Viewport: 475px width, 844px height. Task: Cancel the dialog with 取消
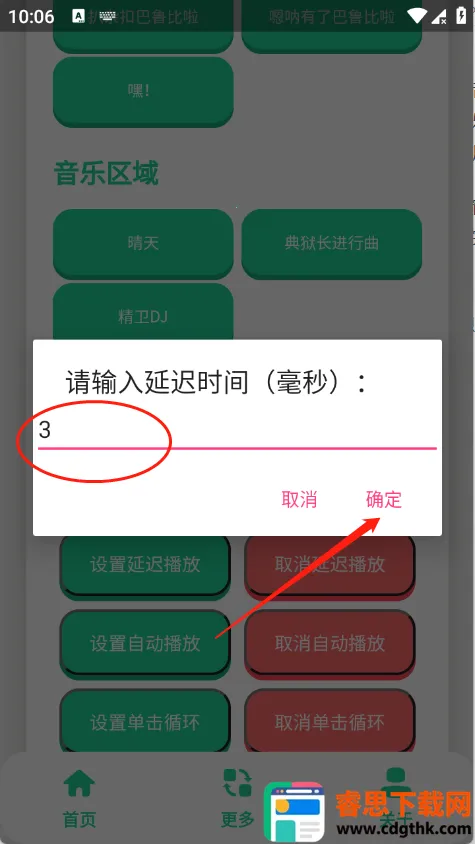point(299,500)
